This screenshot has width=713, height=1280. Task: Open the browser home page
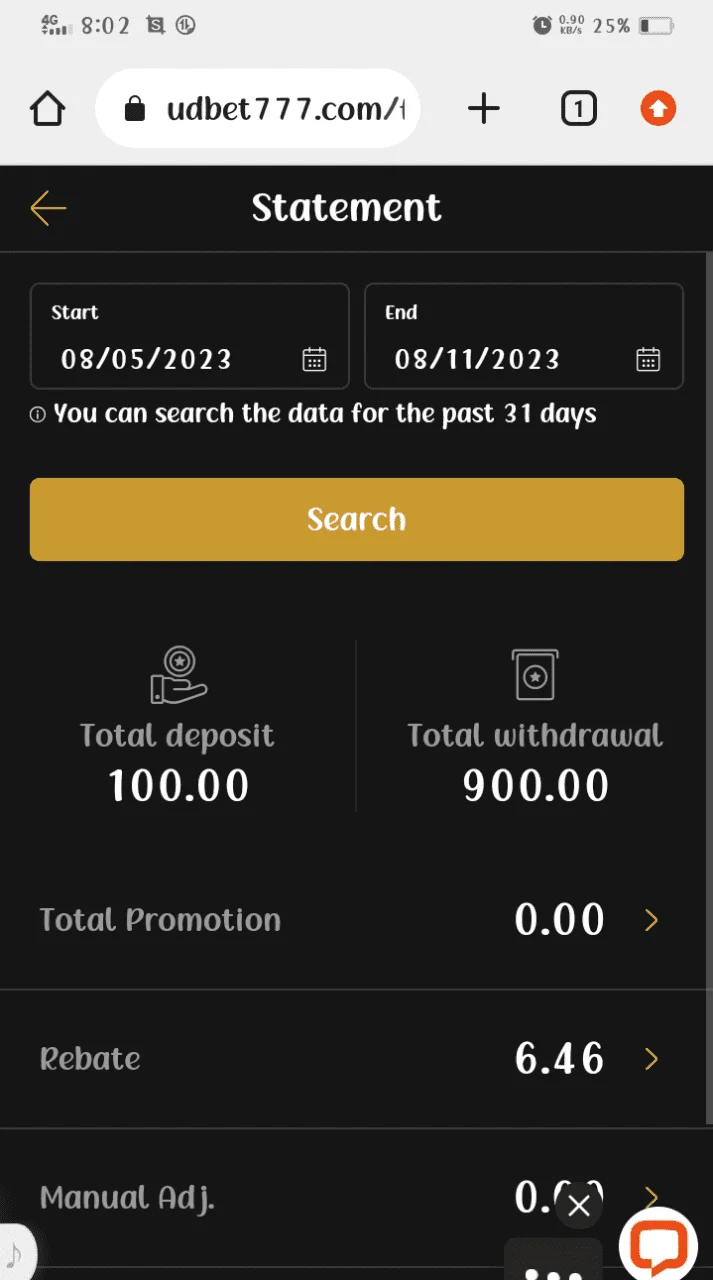[48, 109]
